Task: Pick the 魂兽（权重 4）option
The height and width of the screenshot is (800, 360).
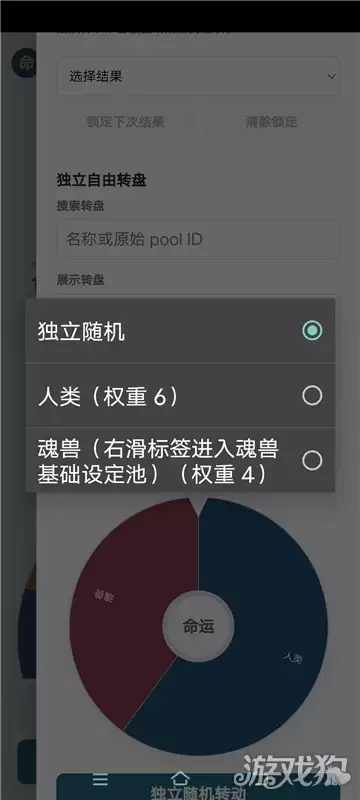Action: (x=180, y=460)
